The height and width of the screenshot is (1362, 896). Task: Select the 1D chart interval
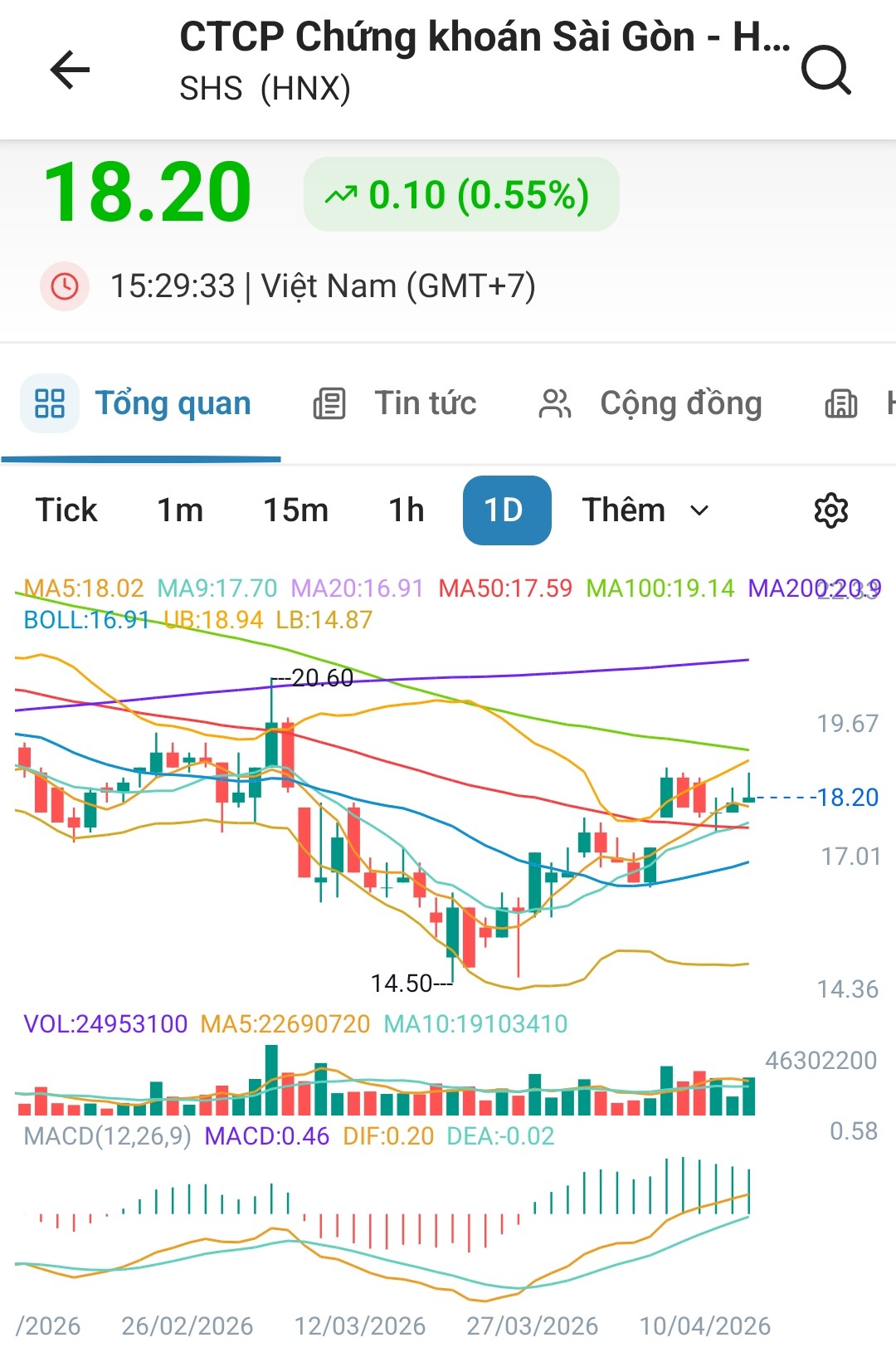tap(506, 510)
